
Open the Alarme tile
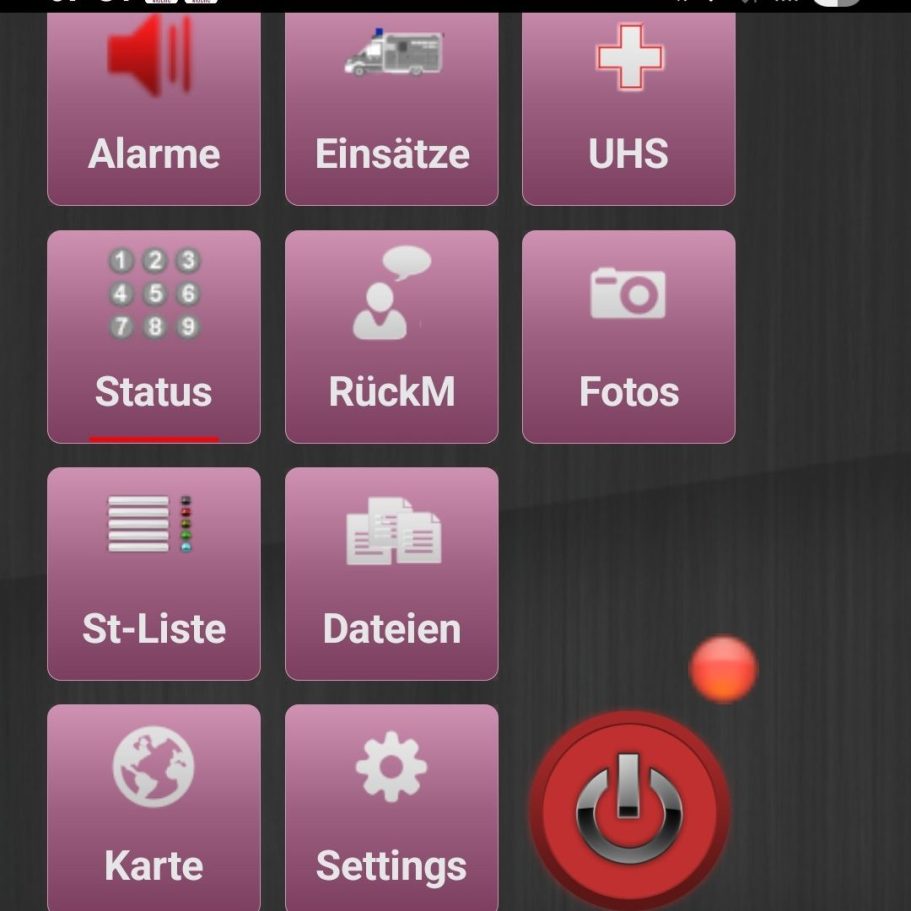(154, 110)
